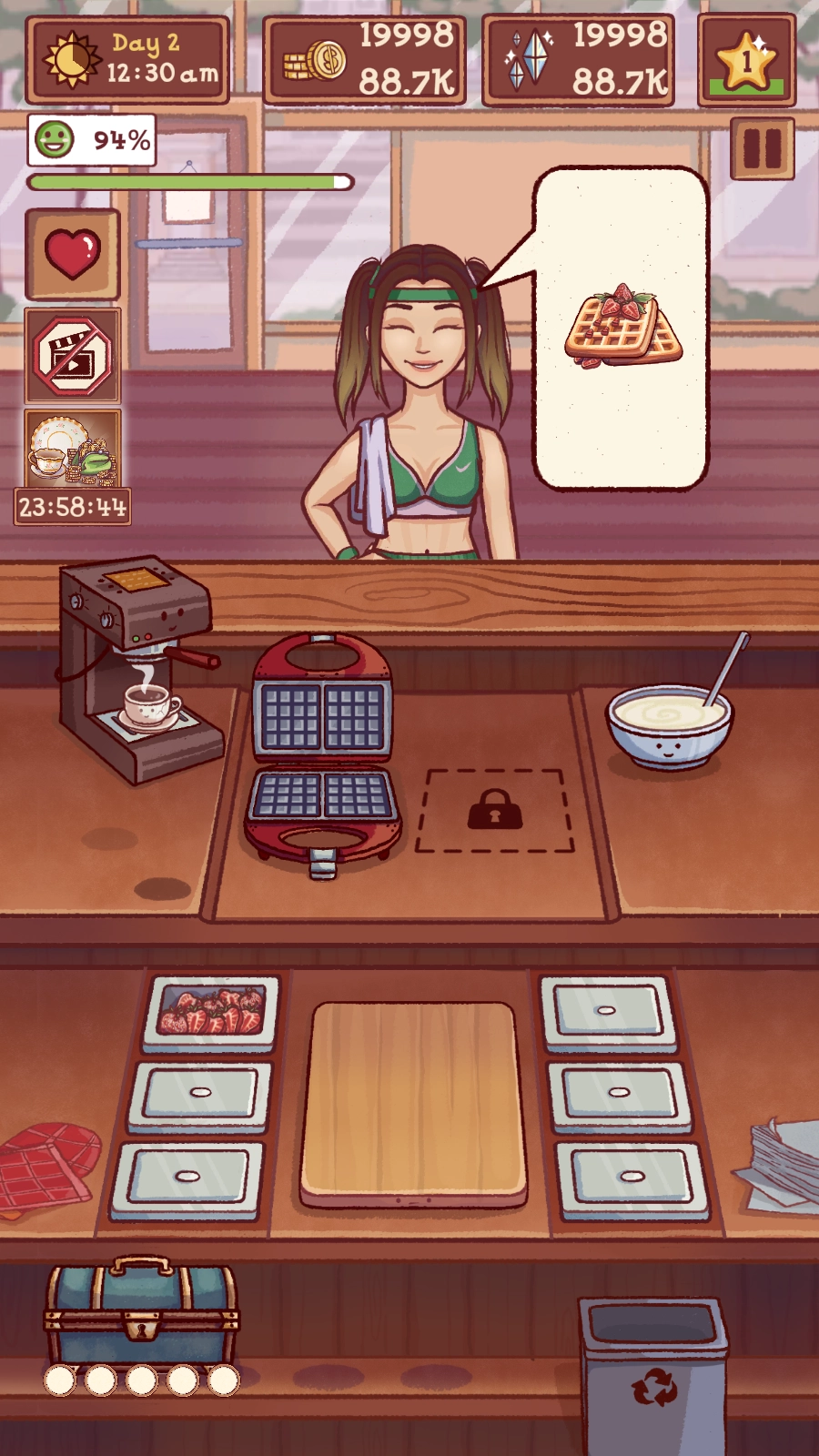Screen dimensions: 819x1456
Task: Open the diamonds balance
Action: click(x=579, y=60)
